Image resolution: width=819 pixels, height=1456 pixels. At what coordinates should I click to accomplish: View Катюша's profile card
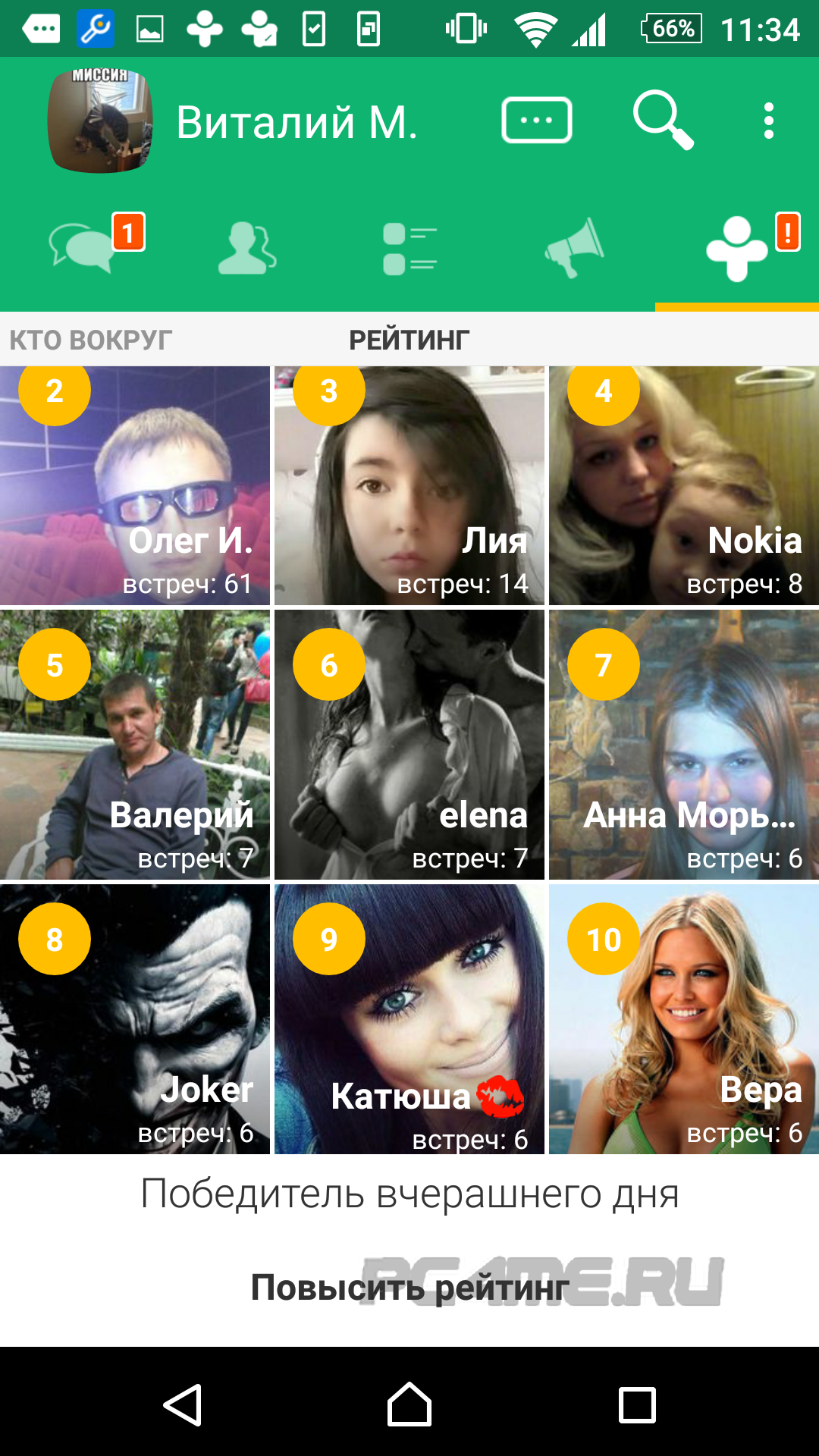(409, 1020)
